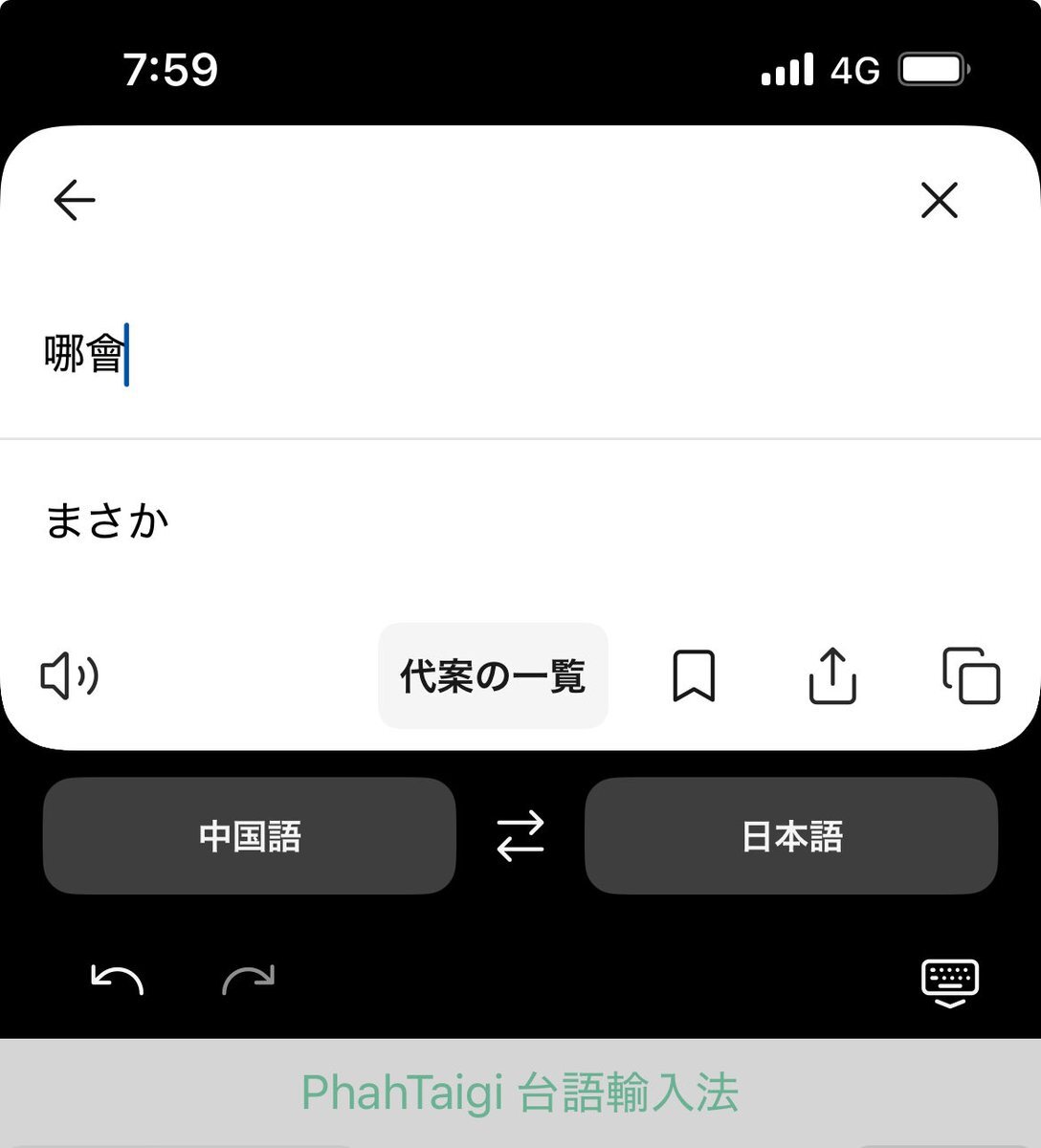Image resolution: width=1041 pixels, height=1148 pixels.
Task: Open the 代案の一覧 alternatives list
Action: (493, 676)
